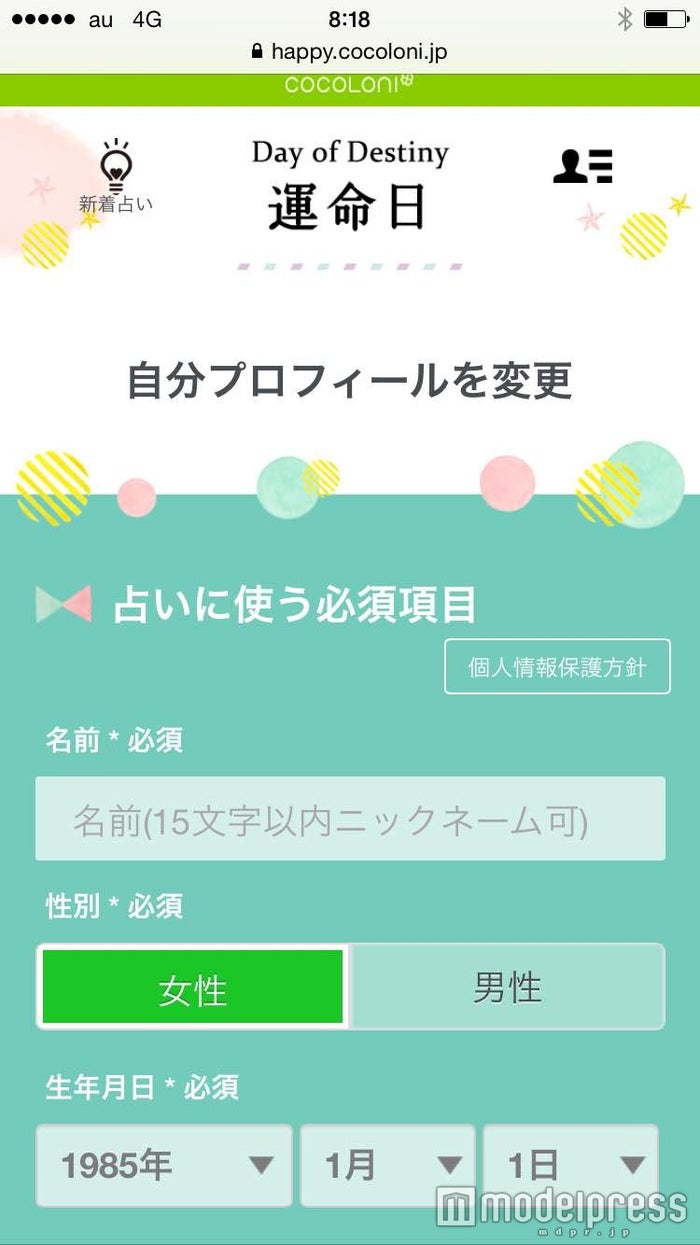Tap the 運命日 Day of Destiny header logo

coord(348,186)
